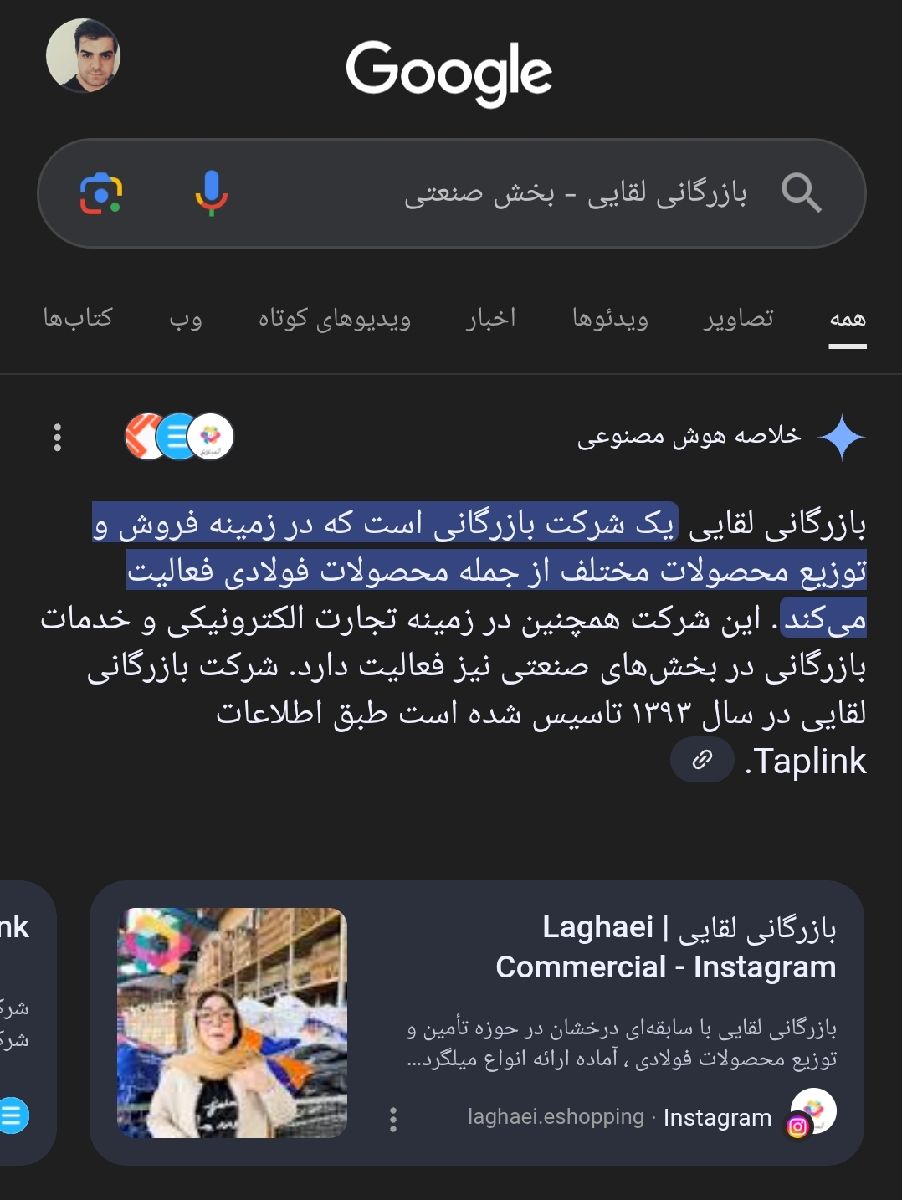
Task: Switch to the کتاب‌ها (Books) tab
Action: pos(77,318)
